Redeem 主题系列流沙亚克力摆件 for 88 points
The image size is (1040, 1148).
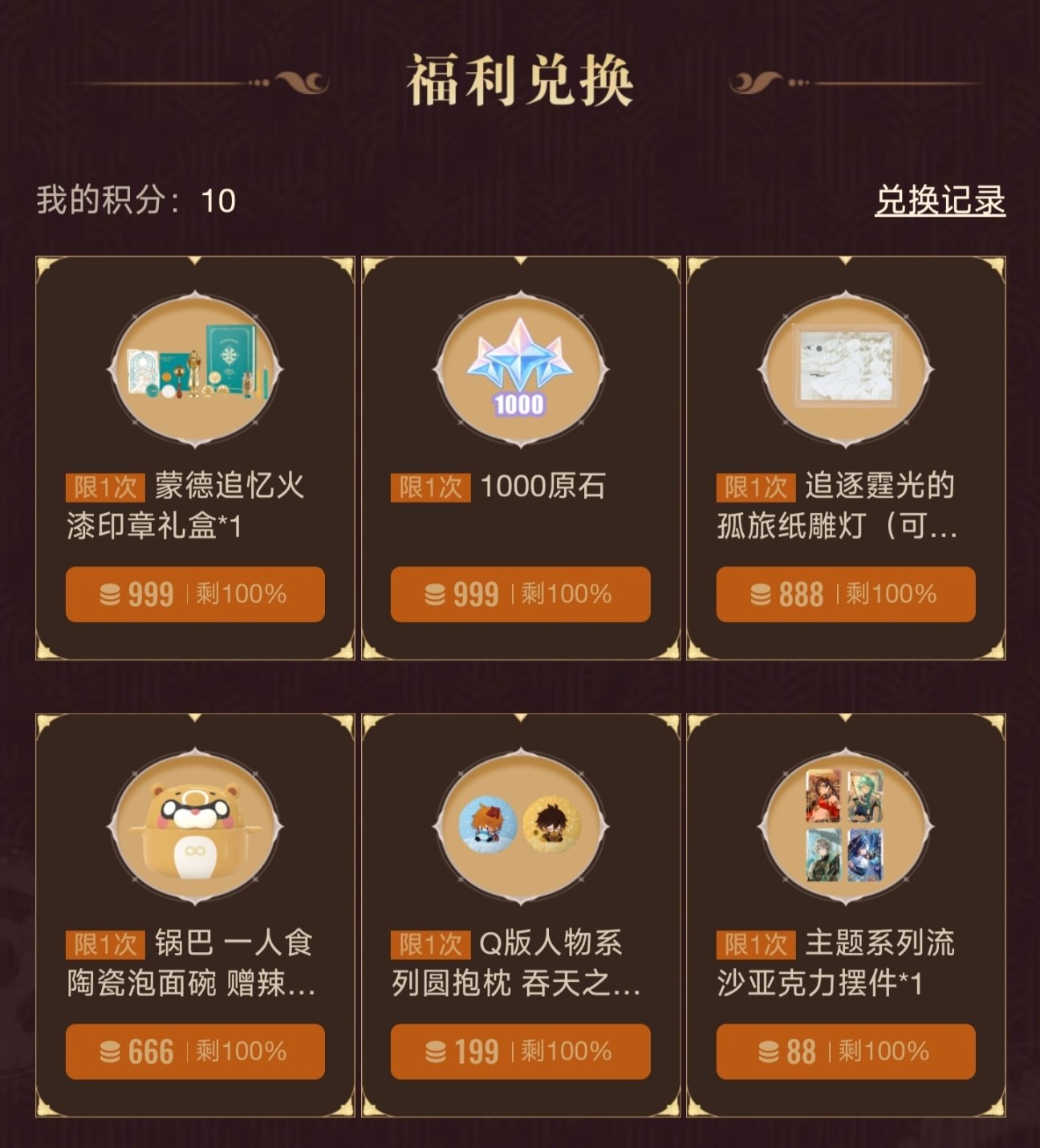[x=846, y=1052]
